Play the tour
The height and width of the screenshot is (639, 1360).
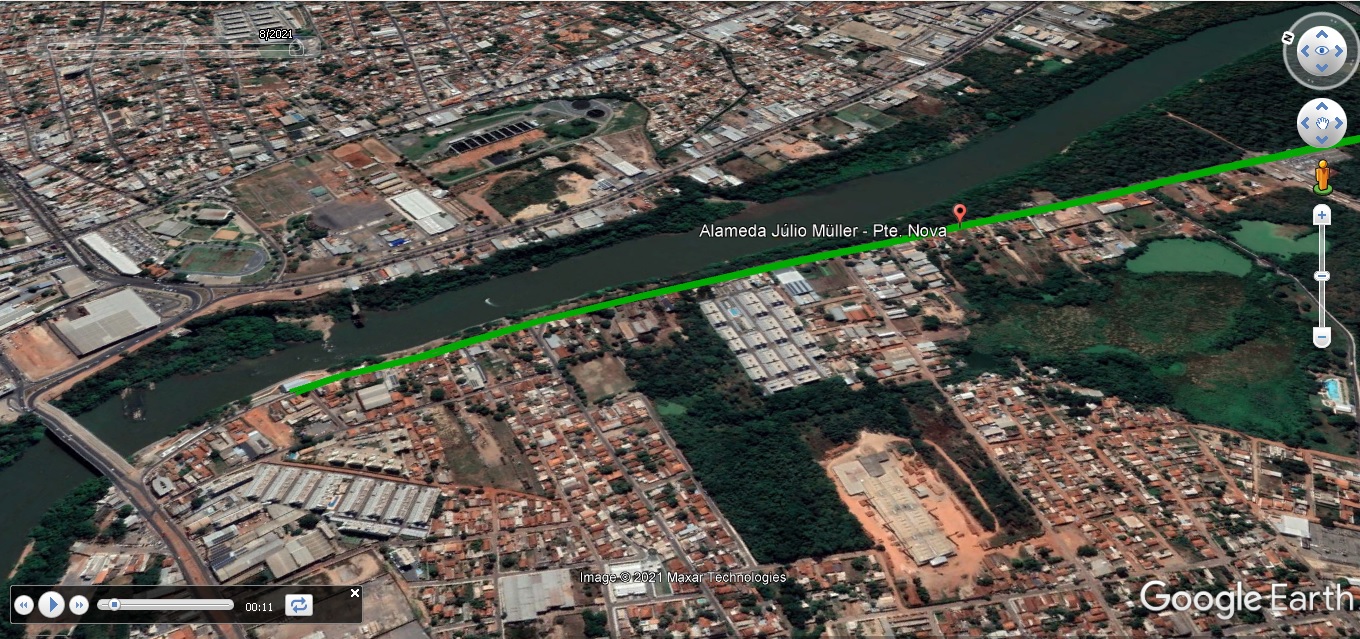pyautogui.click(x=52, y=604)
